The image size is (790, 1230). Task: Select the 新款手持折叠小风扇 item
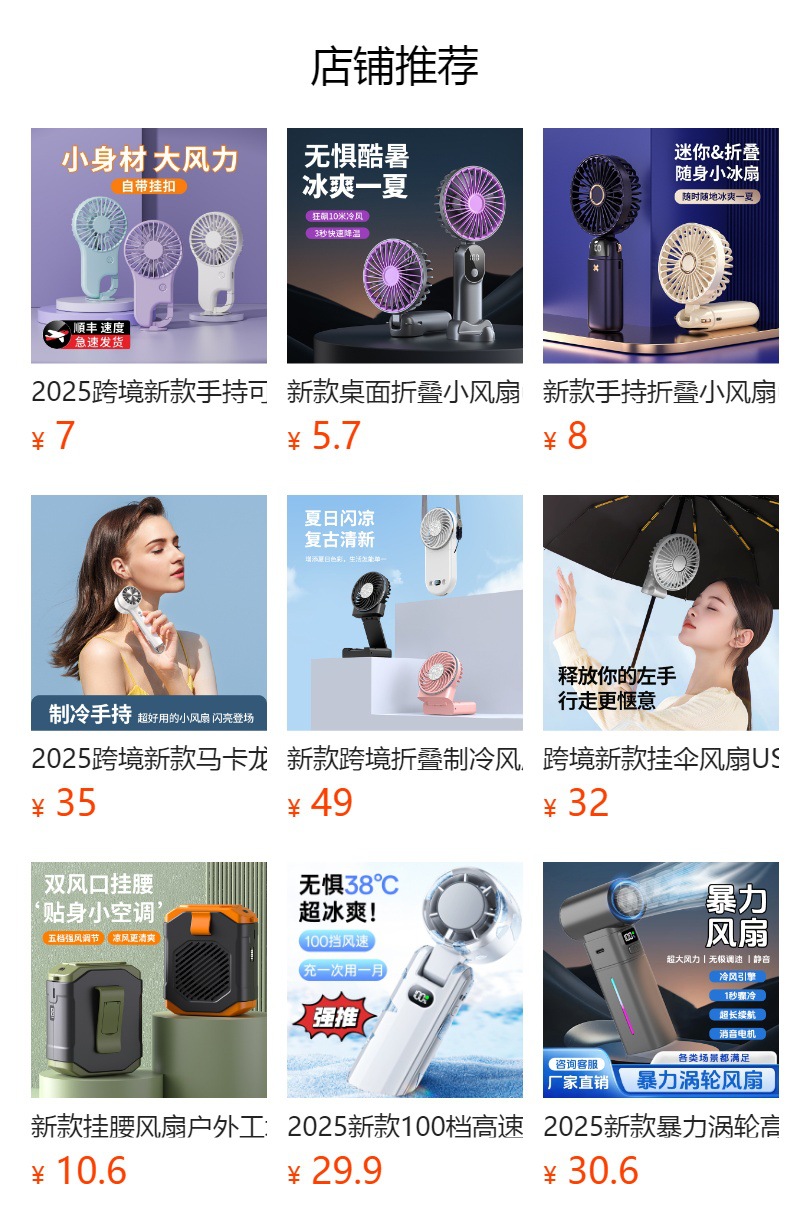[x=660, y=246]
